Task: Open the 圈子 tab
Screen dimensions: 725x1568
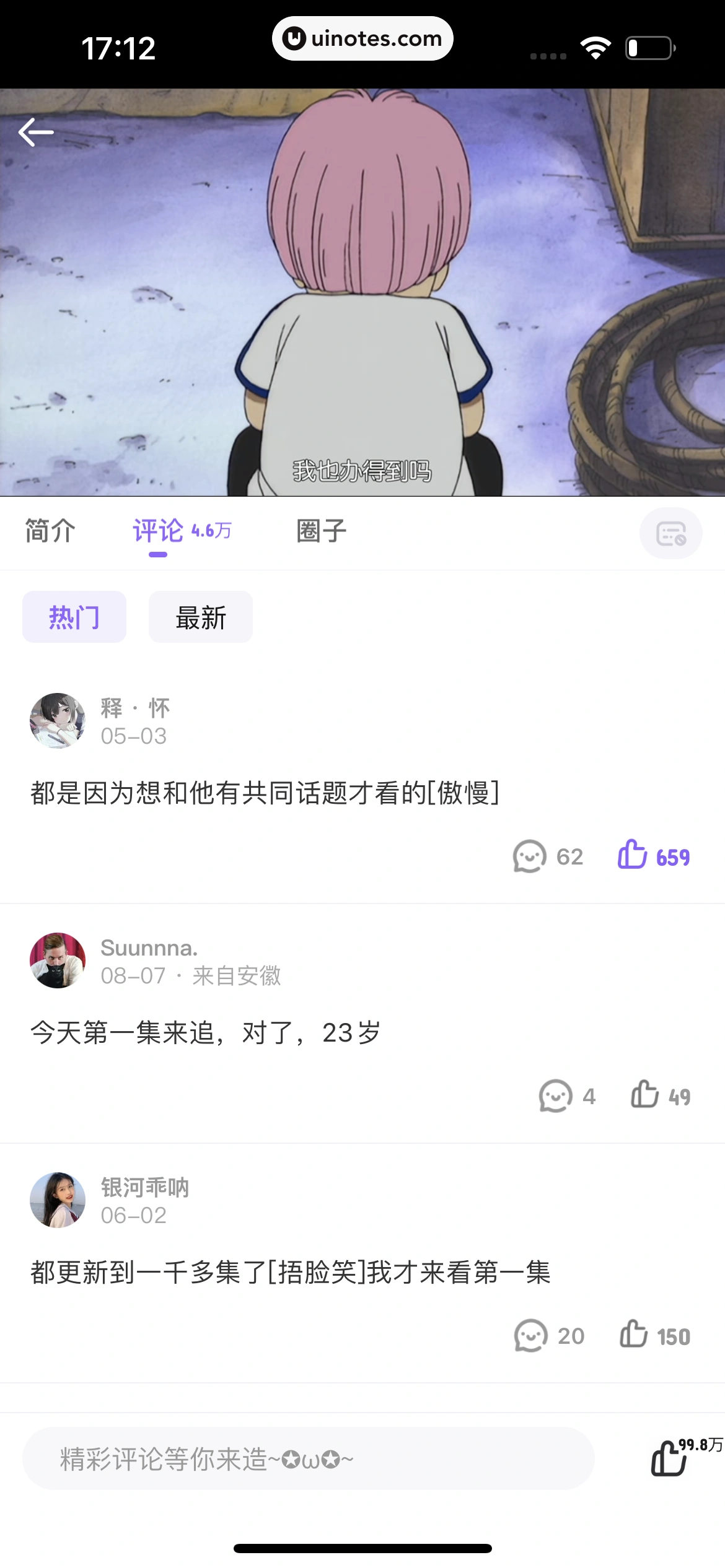Action: point(321,531)
